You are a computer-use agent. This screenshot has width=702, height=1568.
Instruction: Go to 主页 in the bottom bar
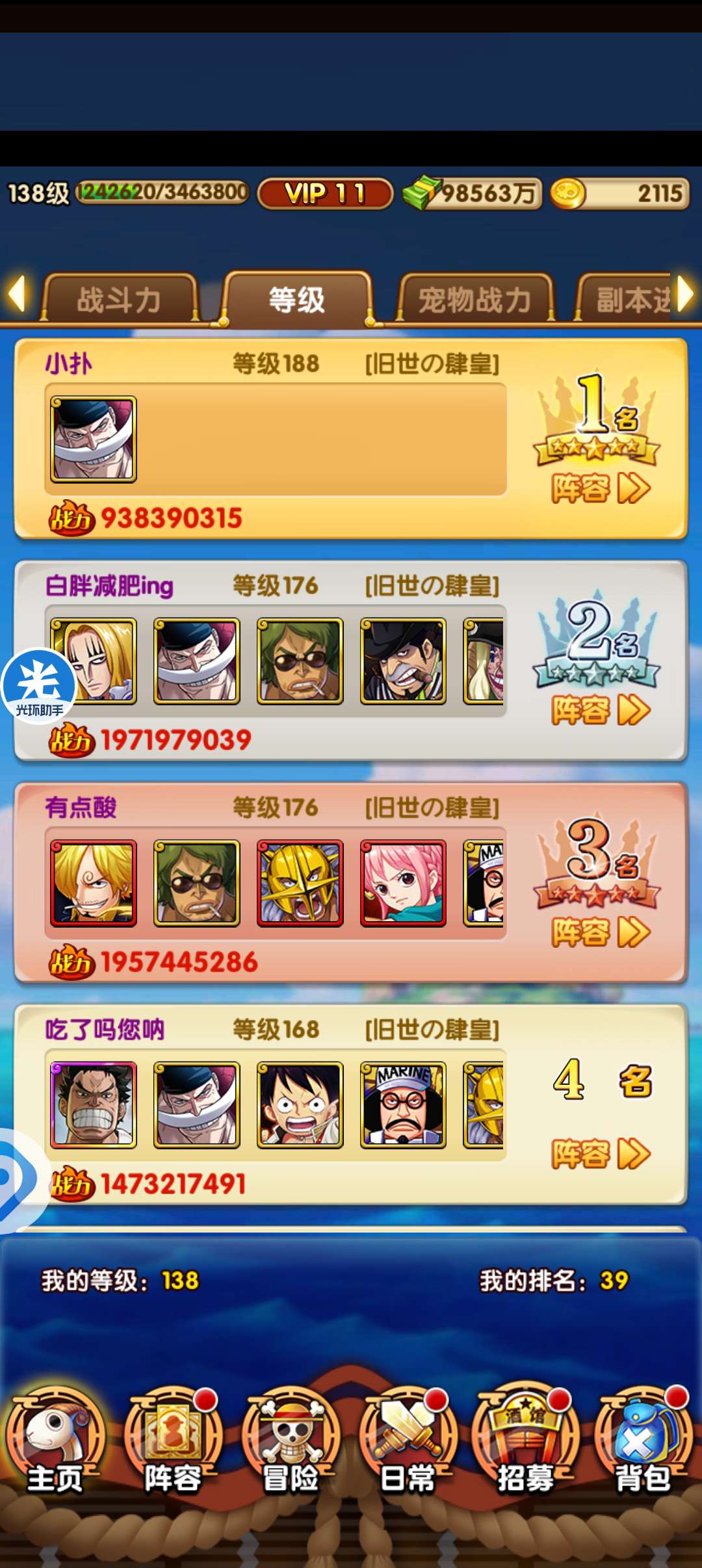pyautogui.click(x=55, y=1443)
